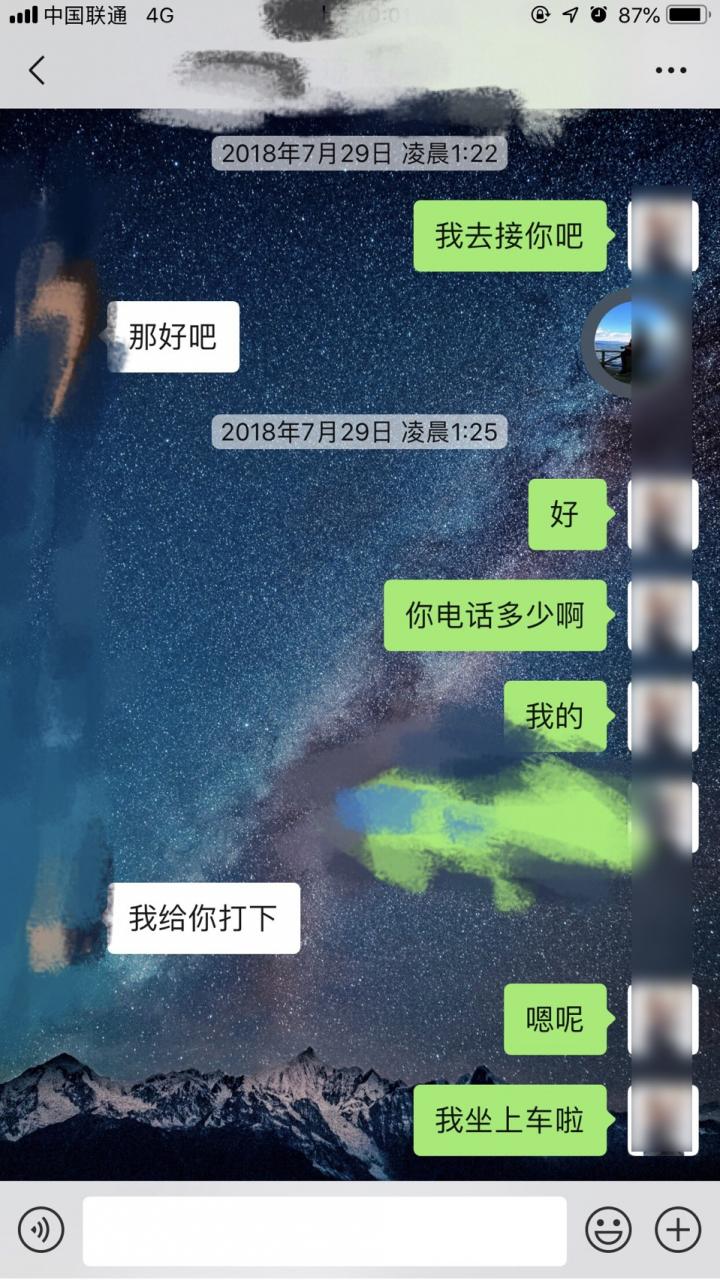This screenshot has height=1280, width=720.
Task: Select the green bubble saying 嗯呢
Action: coord(555,1021)
